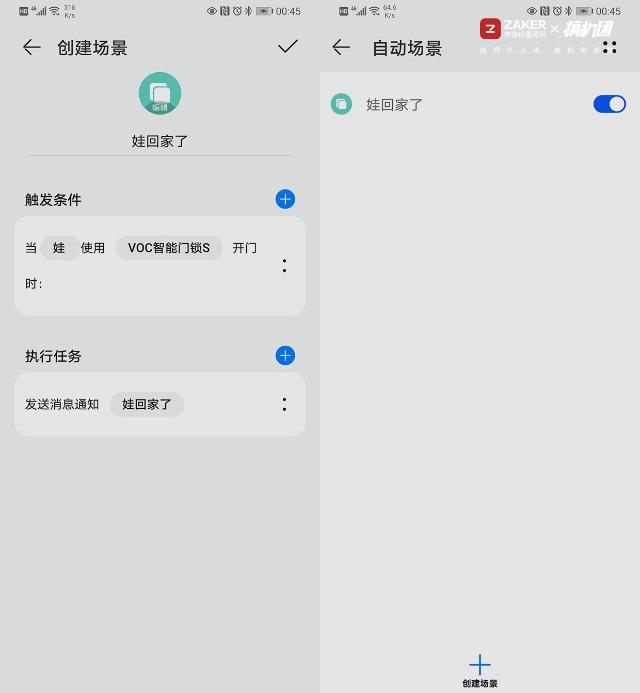Open more options for the trigger condition
This screenshot has height=693, width=640.
pos(284,266)
